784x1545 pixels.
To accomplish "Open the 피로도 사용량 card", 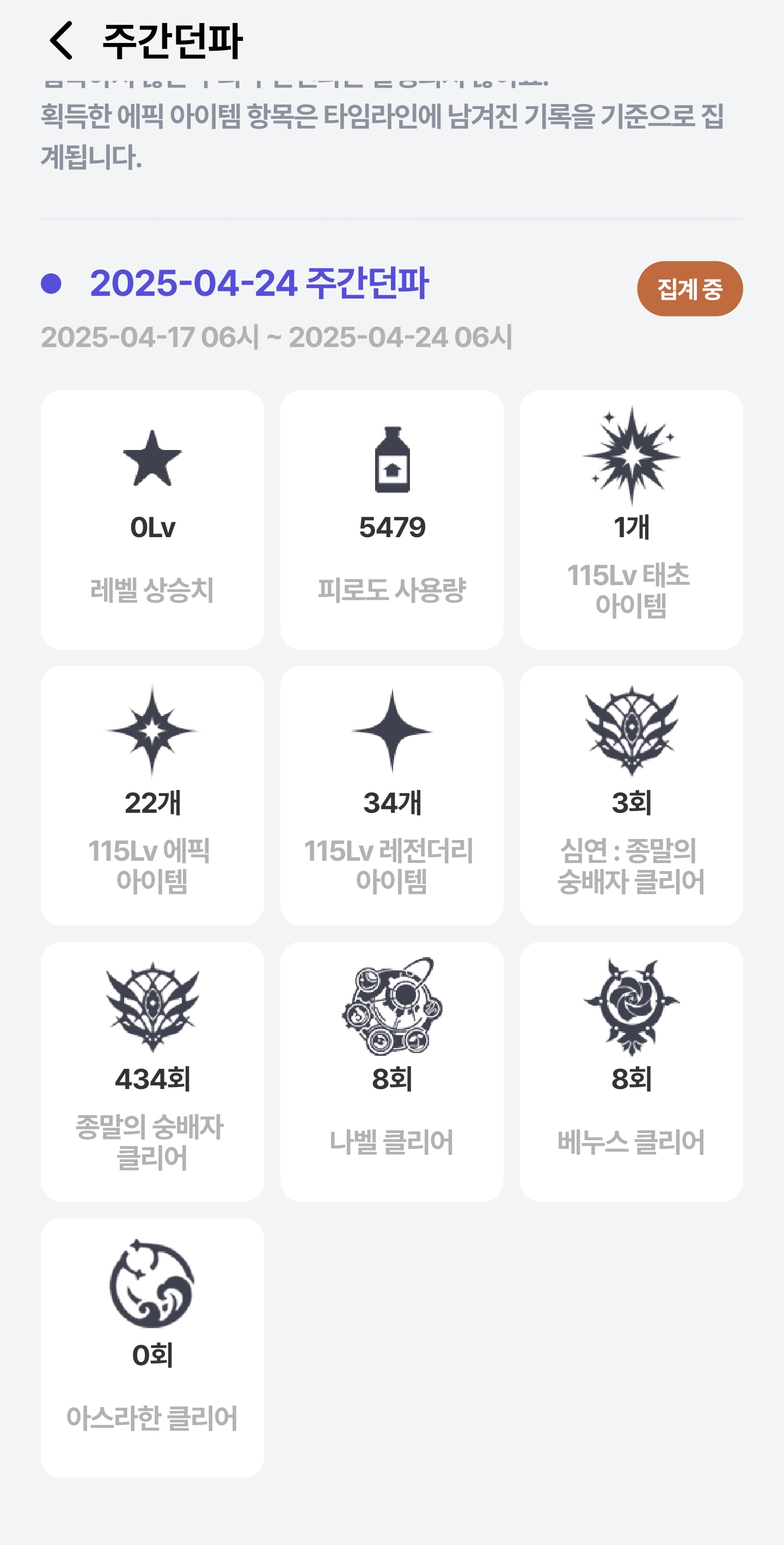I will [391, 519].
